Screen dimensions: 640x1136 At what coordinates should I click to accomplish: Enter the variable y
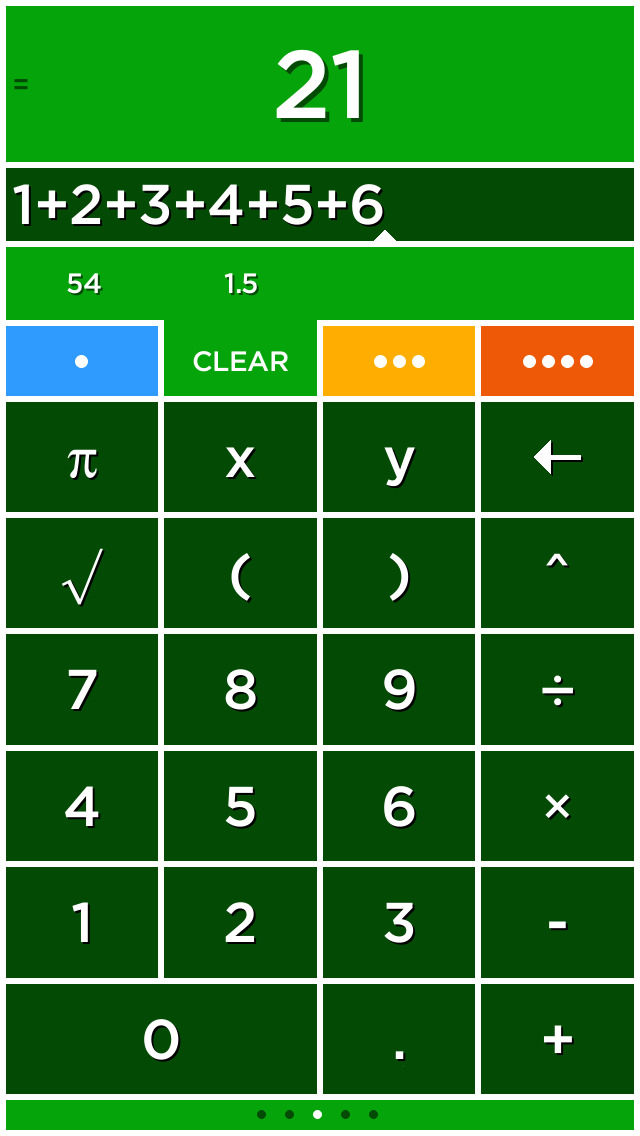(399, 458)
